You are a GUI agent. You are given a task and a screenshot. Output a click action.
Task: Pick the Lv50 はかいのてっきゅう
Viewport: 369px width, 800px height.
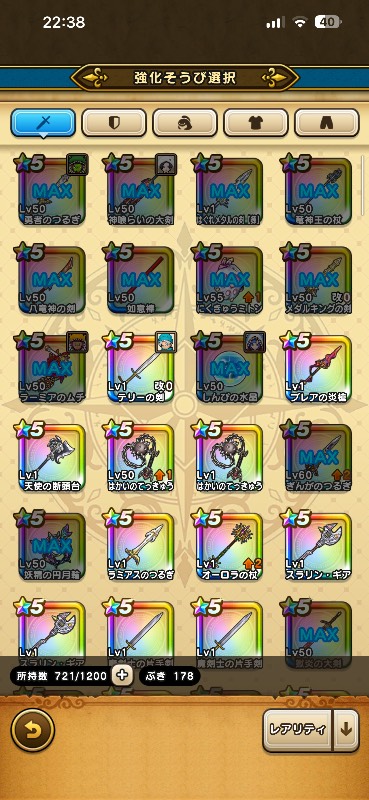pos(140,457)
